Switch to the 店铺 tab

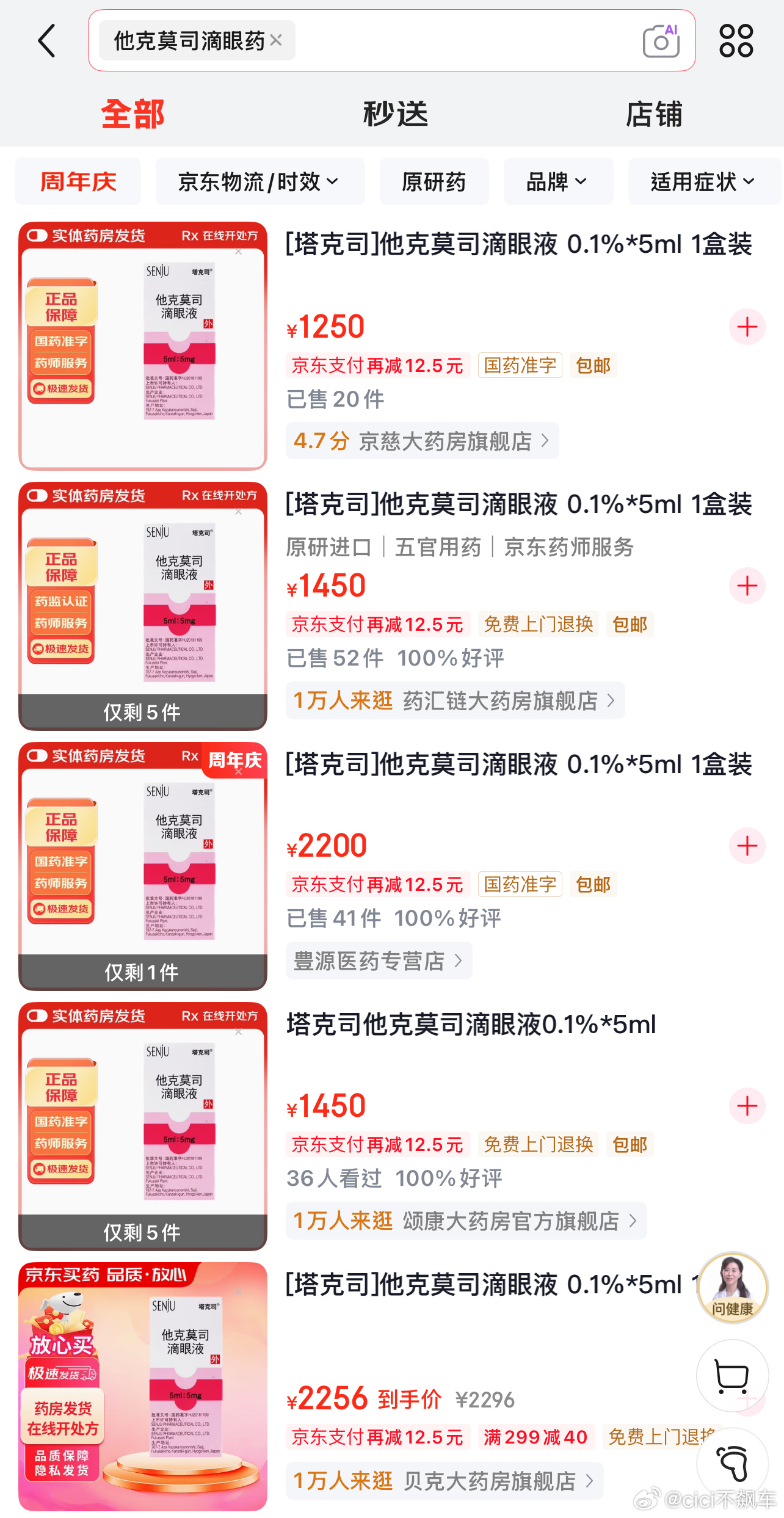point(655,113)
